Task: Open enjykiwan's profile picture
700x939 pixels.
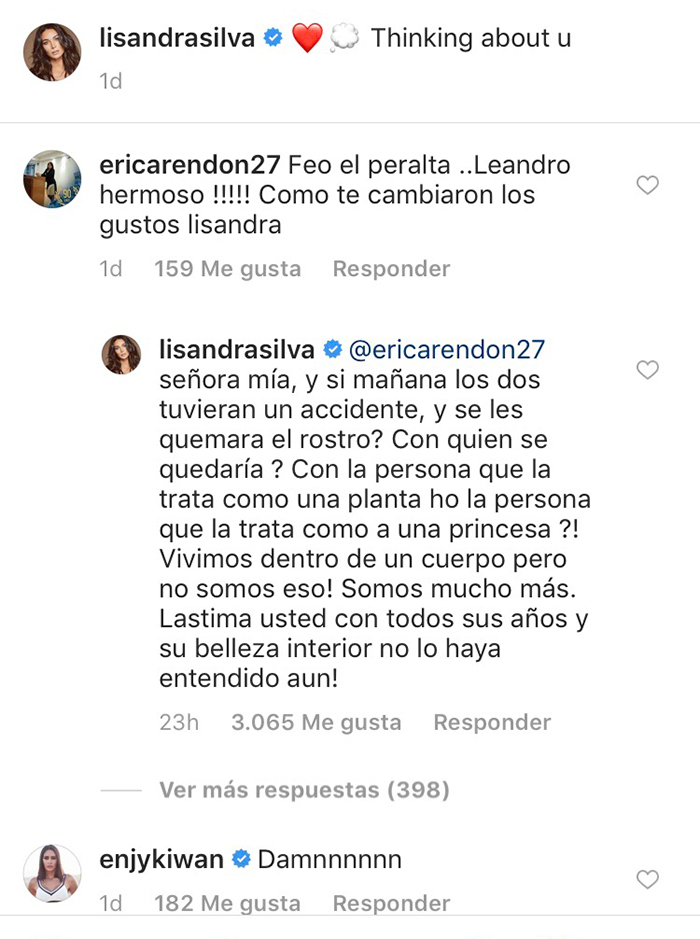Action: tap(52, 873)
